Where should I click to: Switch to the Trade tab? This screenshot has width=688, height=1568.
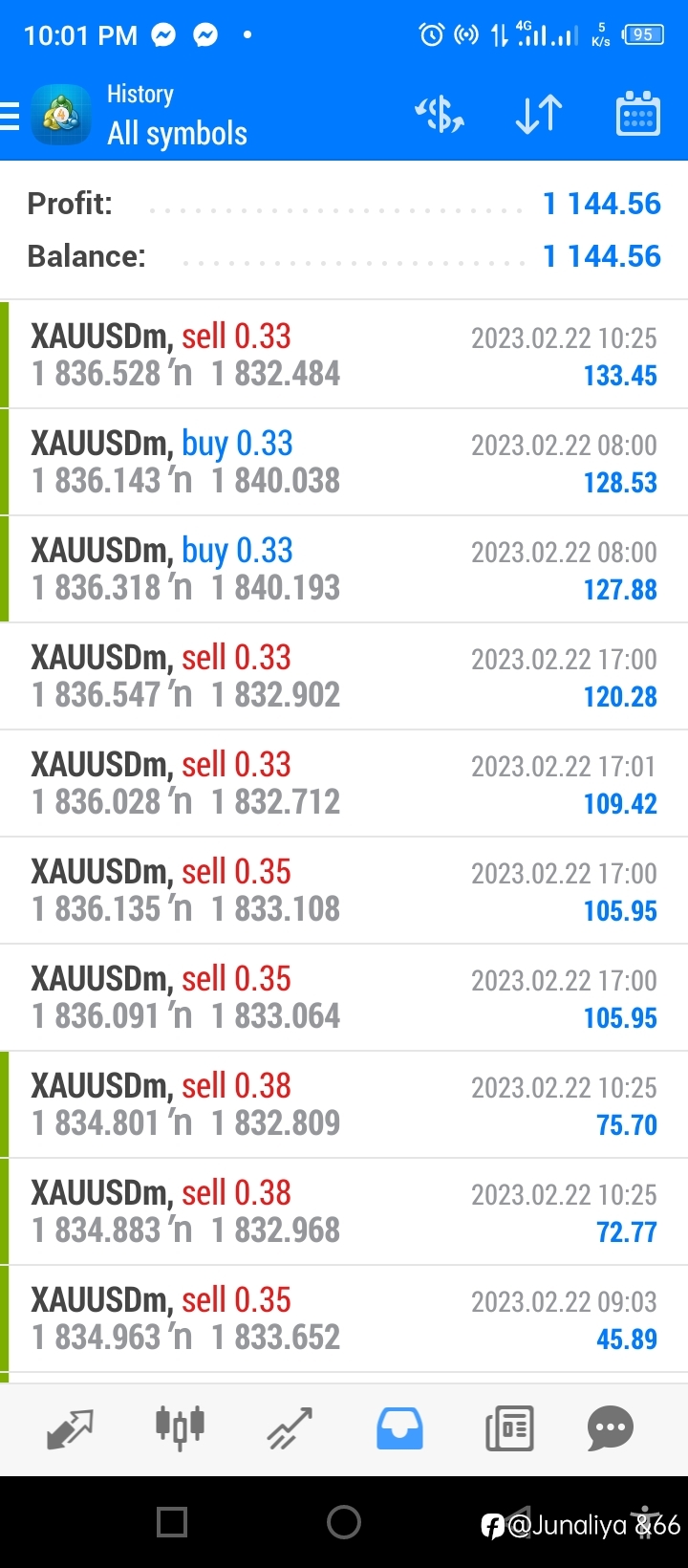tap(290, 1429)
